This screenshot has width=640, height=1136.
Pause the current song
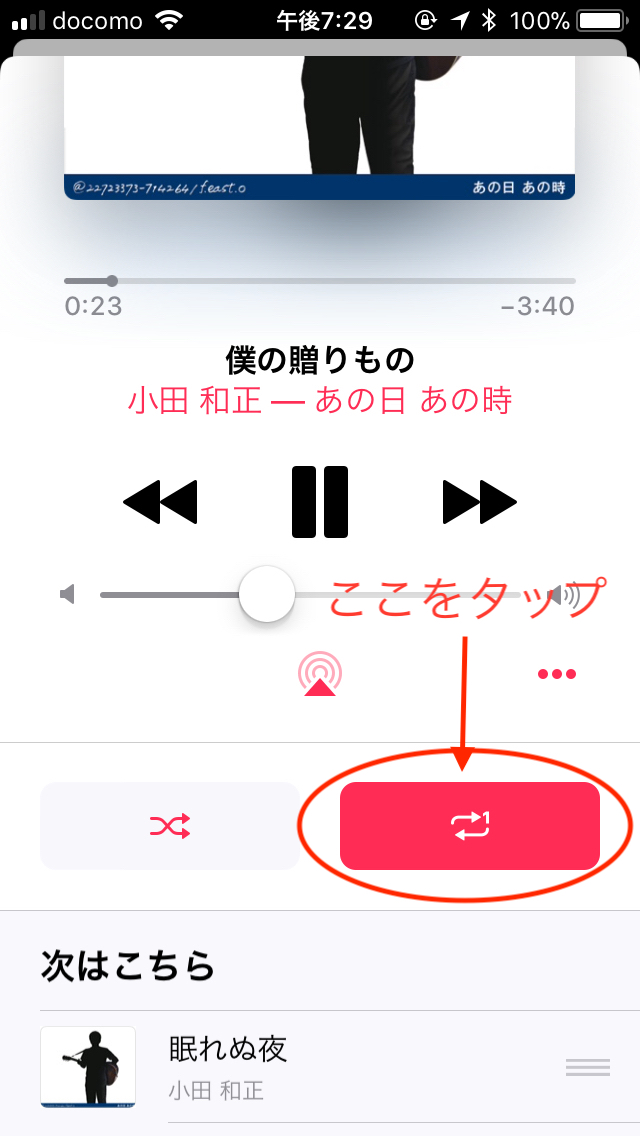[x=320, y=502]
